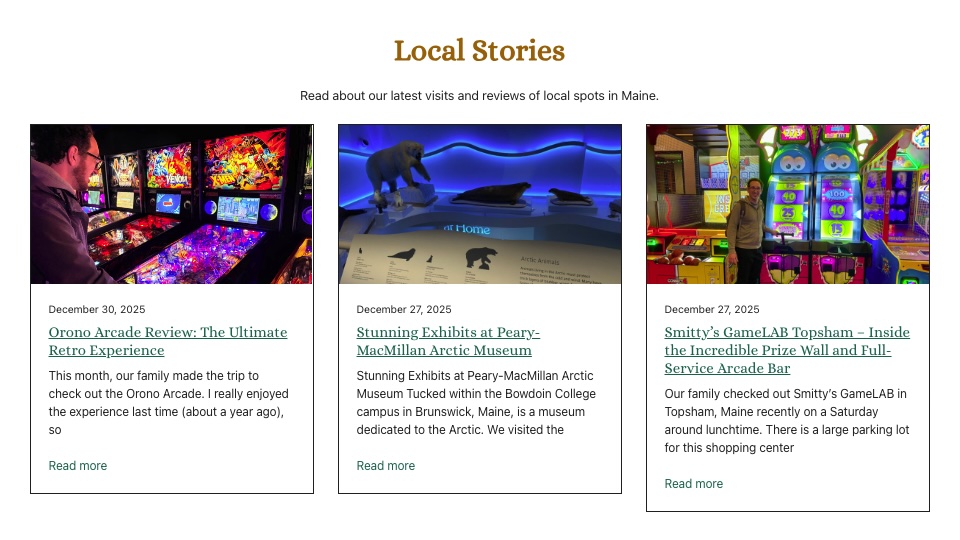Open the Arctic museum exhibit photo tile

[x=480, y=205]
